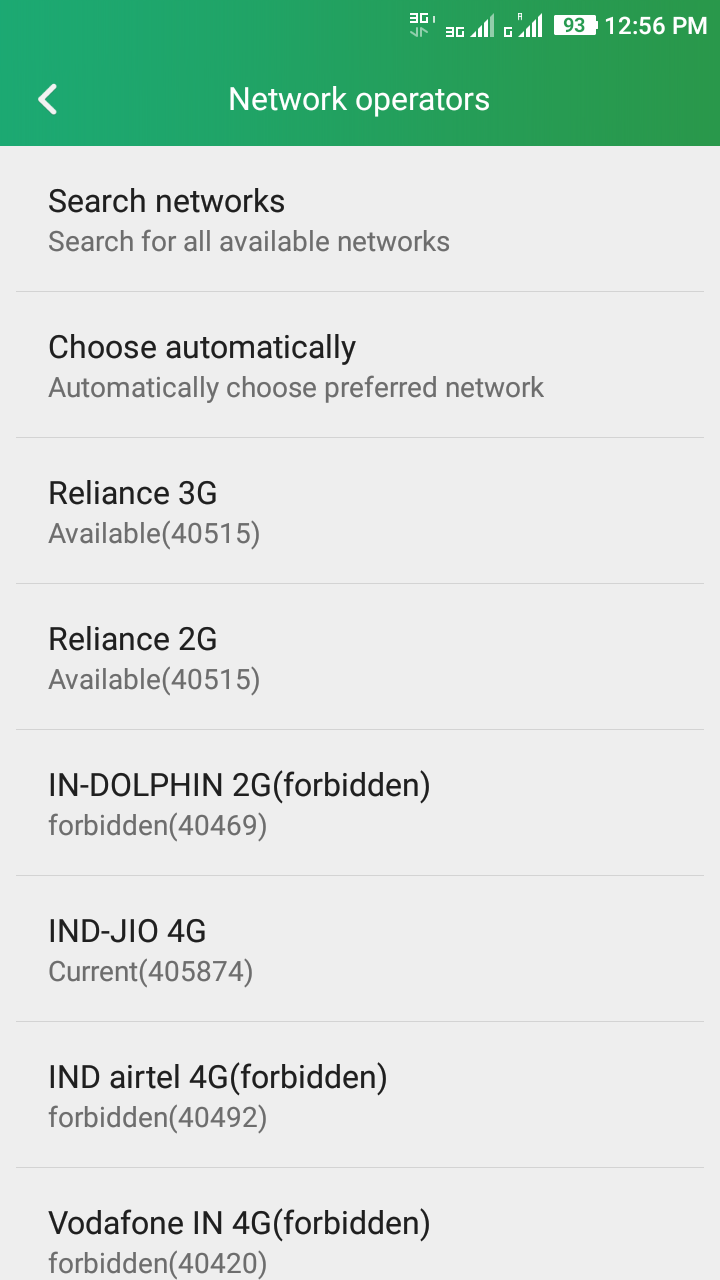Select the Reliance 2G network
The height and width of the screenshot is (1280, 720).
coord(360,657)
